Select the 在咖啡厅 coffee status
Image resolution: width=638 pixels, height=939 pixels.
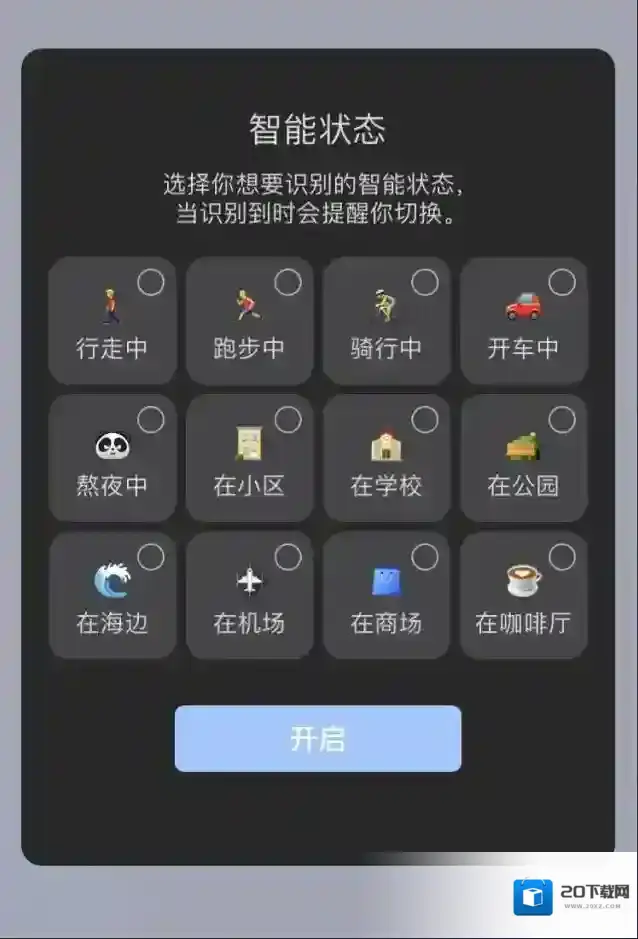(x=523, y=595)
